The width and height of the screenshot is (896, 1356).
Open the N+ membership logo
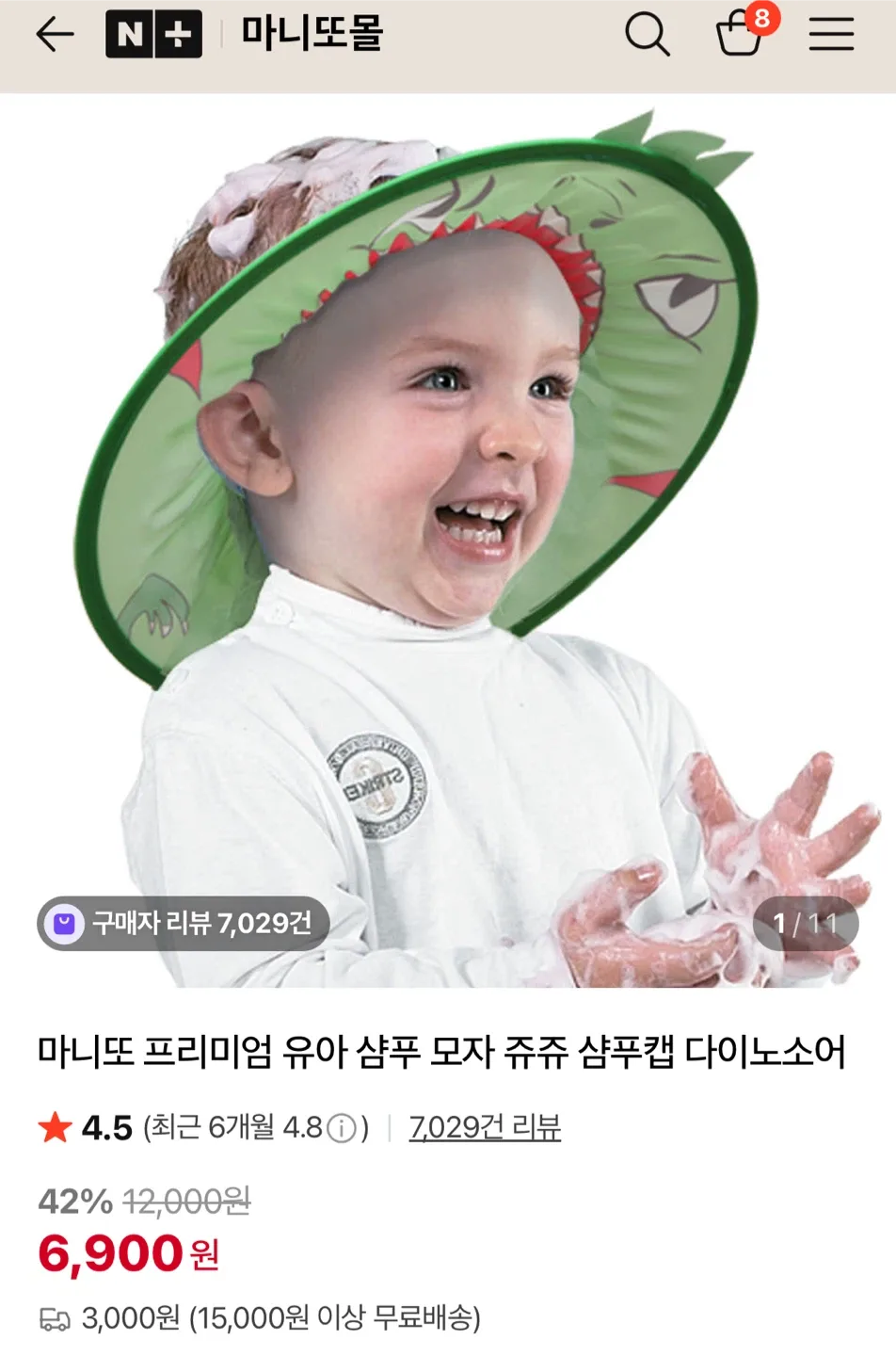[153, 35]
